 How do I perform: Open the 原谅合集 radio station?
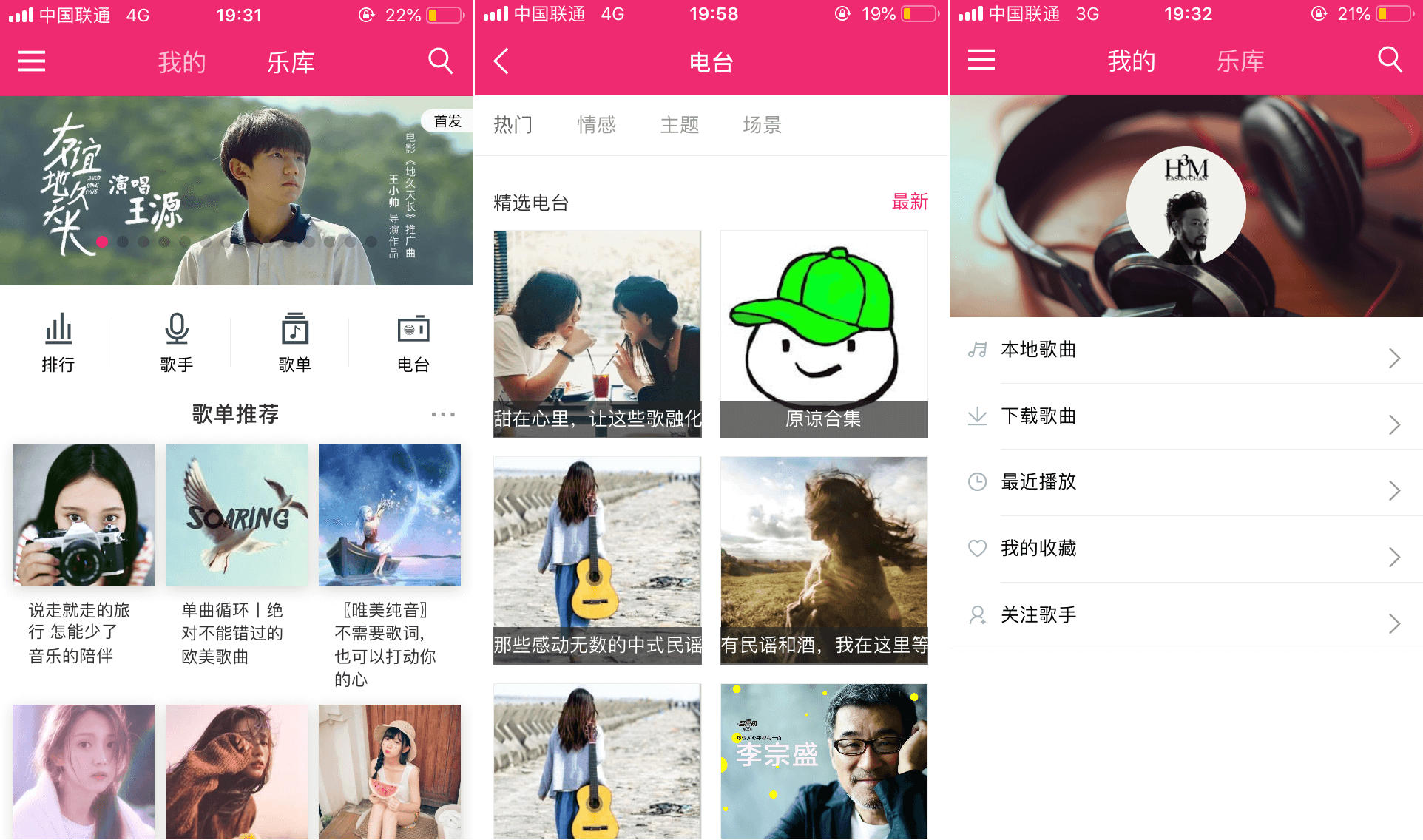click(x=824, y=333)
